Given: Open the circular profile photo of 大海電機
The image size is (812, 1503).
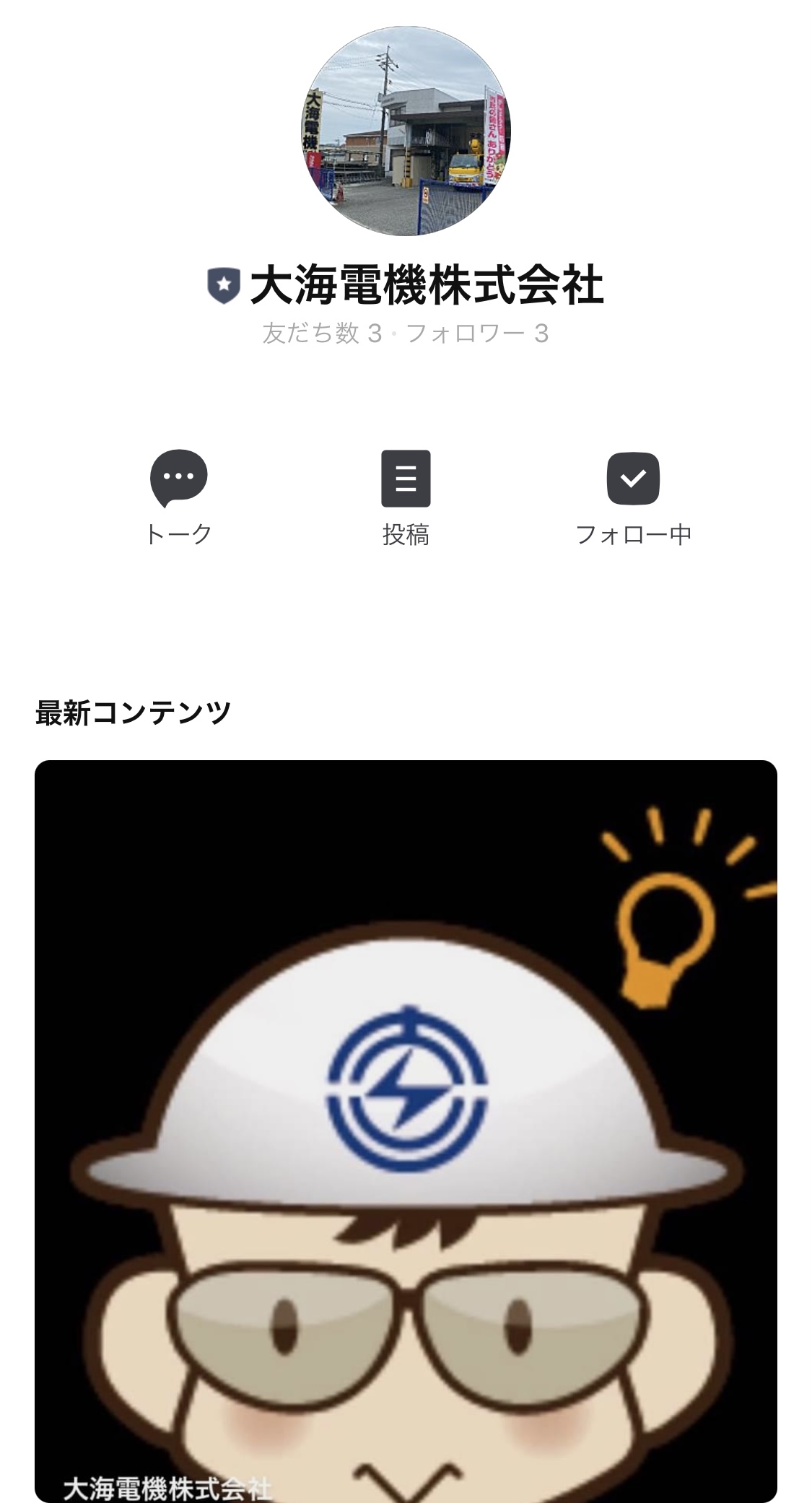Looking at the screenshot, I should [x=406, y=132].
